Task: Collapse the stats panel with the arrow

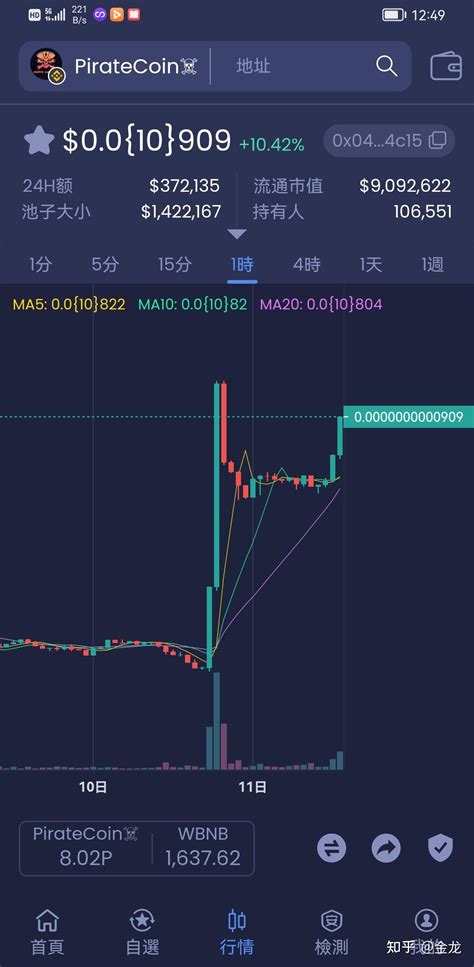Action: pos(237,234)
